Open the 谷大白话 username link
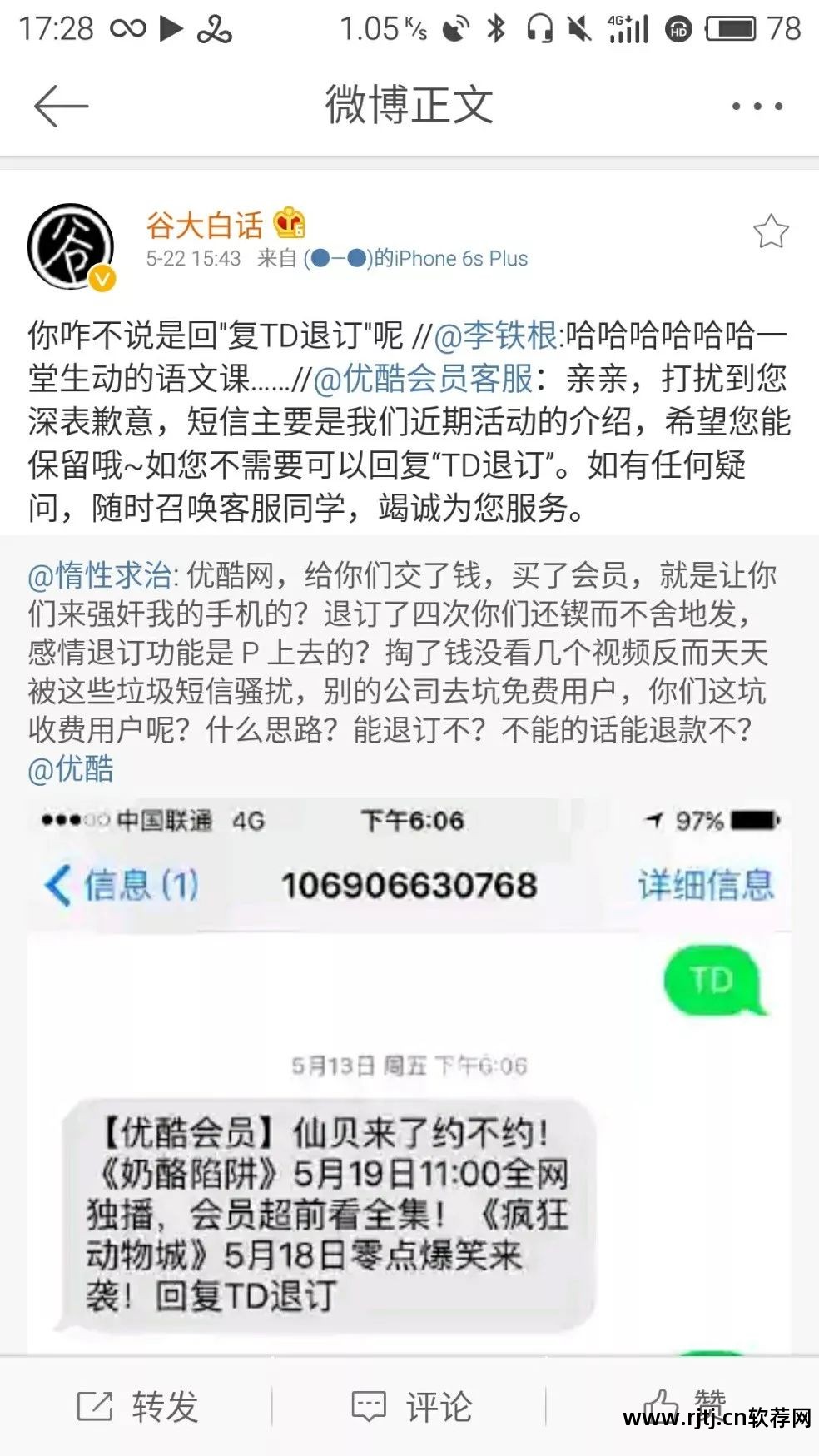This screenshot has height=1456, width=819. pos(205,224)
